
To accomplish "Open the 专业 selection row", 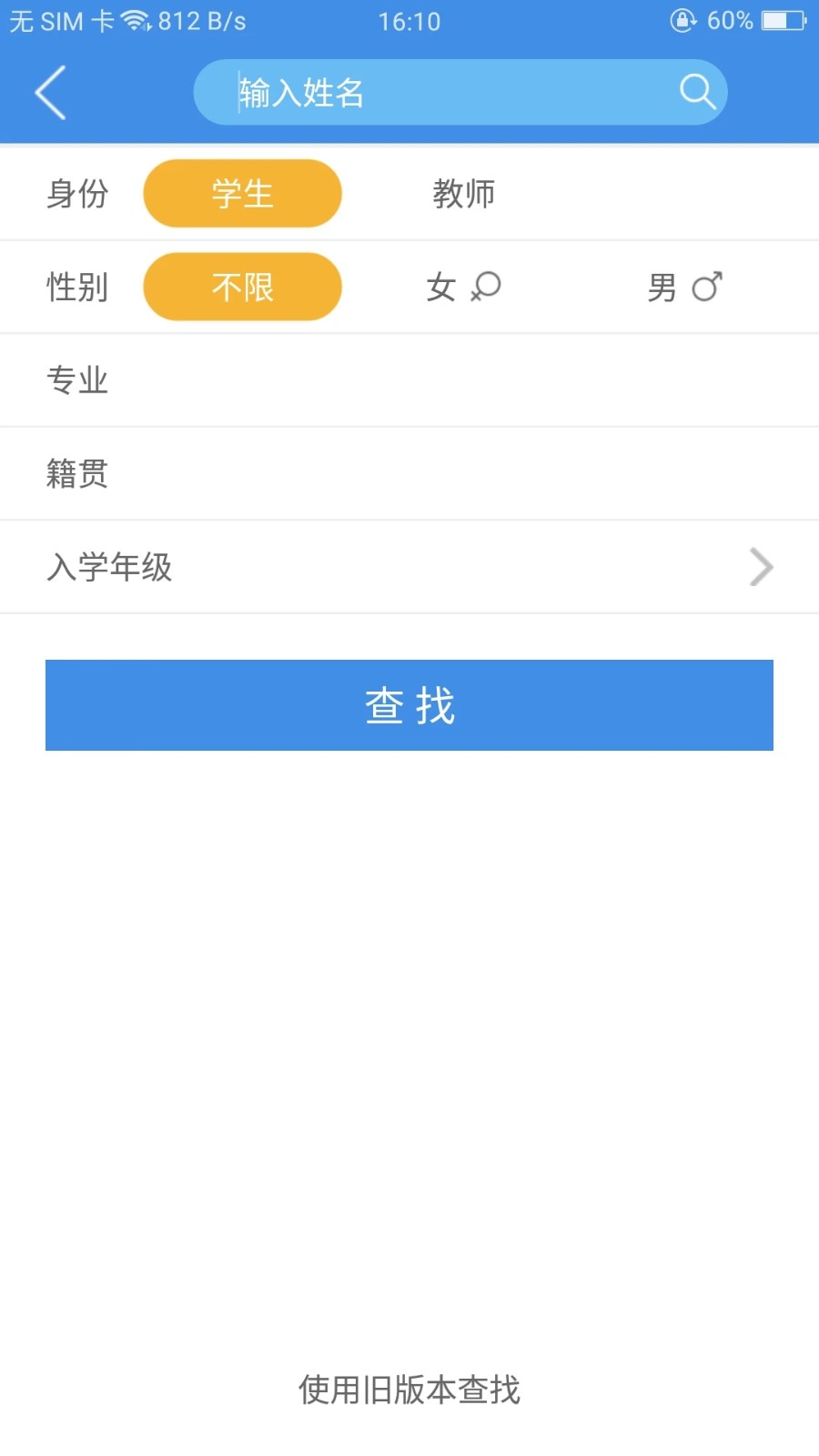I will point(409,380).
